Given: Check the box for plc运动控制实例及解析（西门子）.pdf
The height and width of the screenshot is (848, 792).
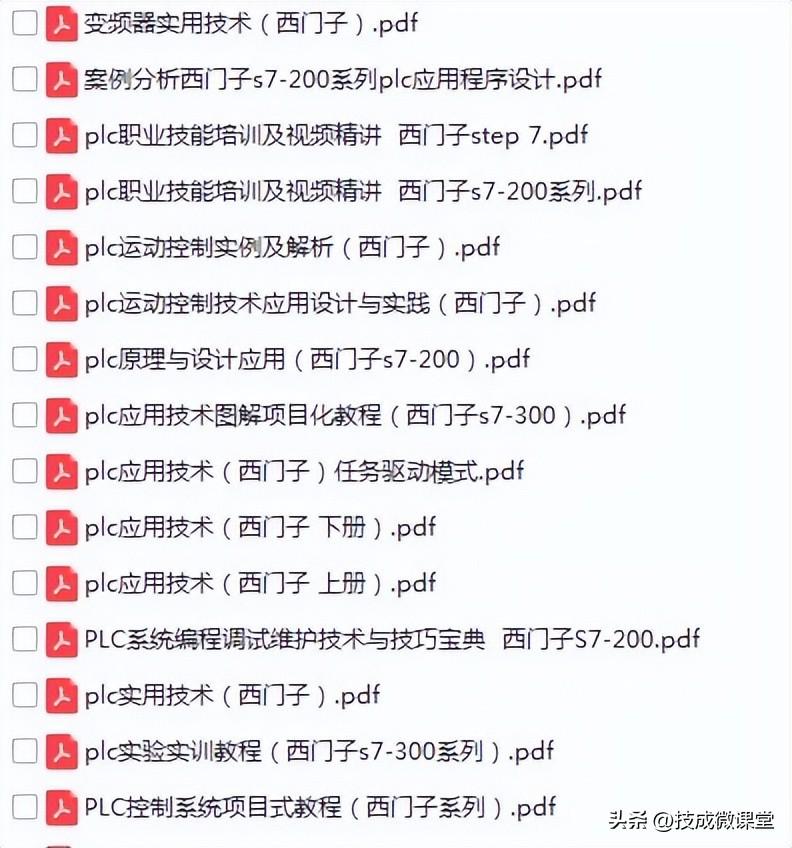Looking at the screenshot, I should [25, 247].
